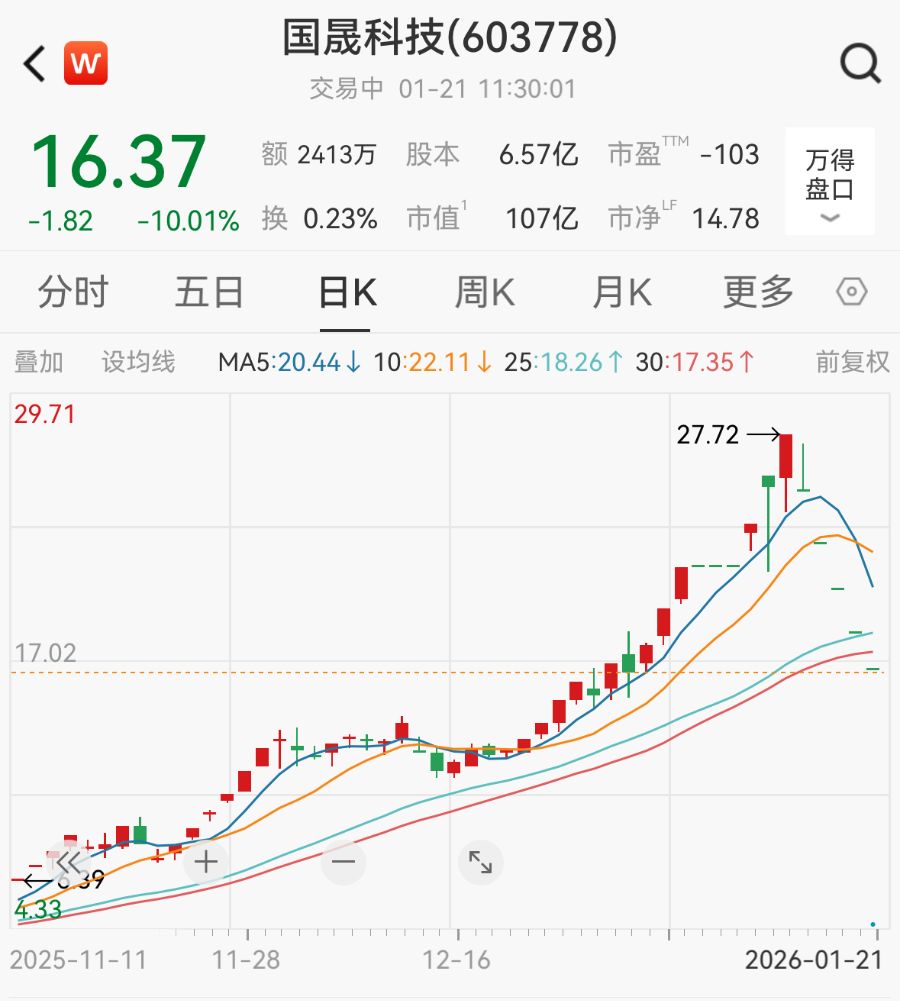The width and height of the screenshot is (900, 1001).
Task: Switch to the 五日 tab
Action: point(209,293)
